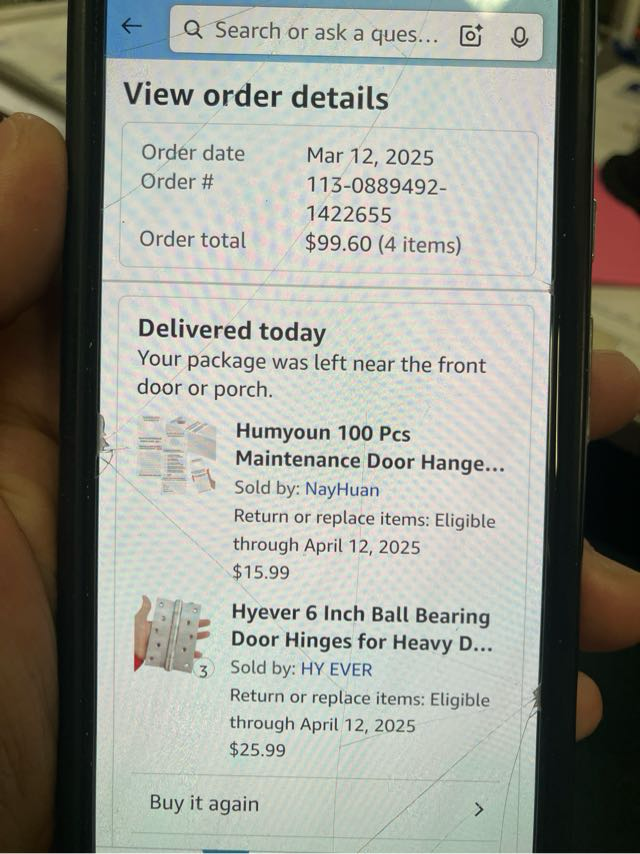Open the Hyever 6 Inch Door Hinges item
Viewport: 640px width, 854px height.
click(x=361, y=627)
